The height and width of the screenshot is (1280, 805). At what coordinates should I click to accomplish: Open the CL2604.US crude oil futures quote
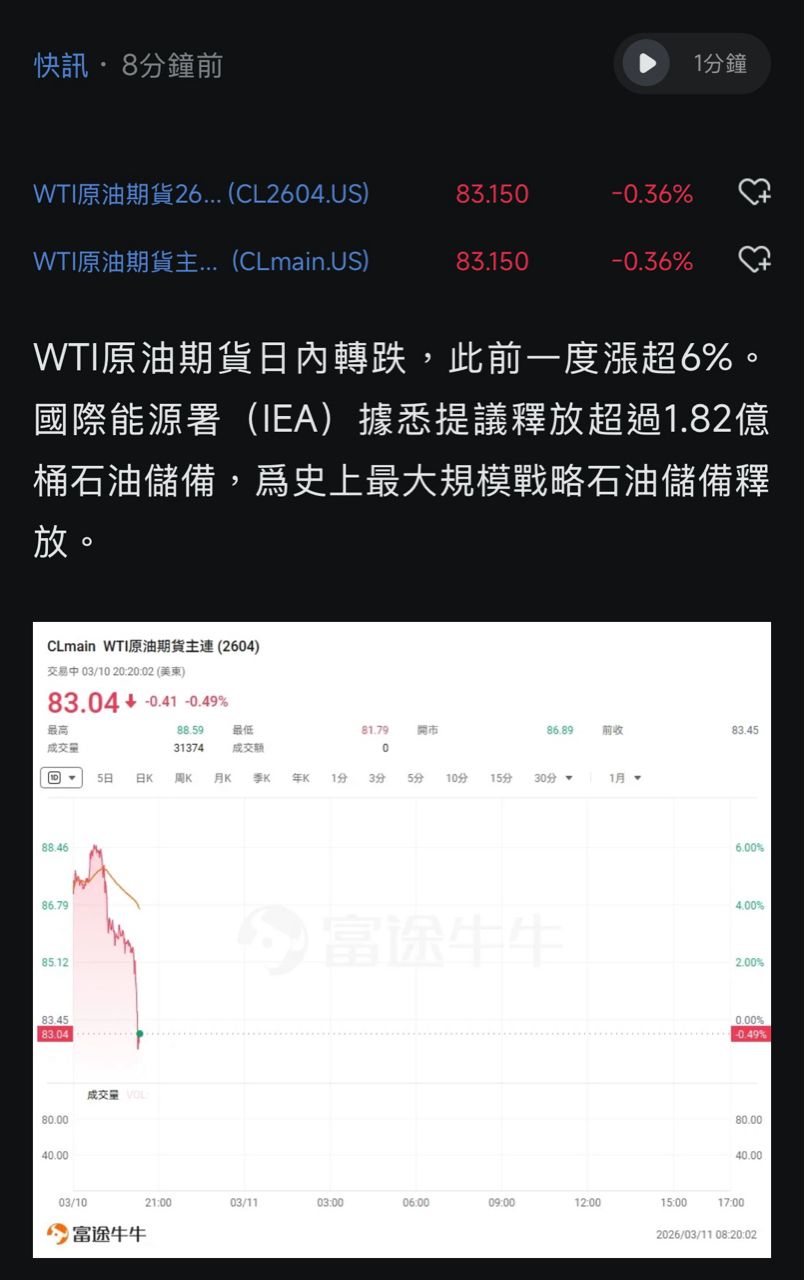tap(201, 194)
